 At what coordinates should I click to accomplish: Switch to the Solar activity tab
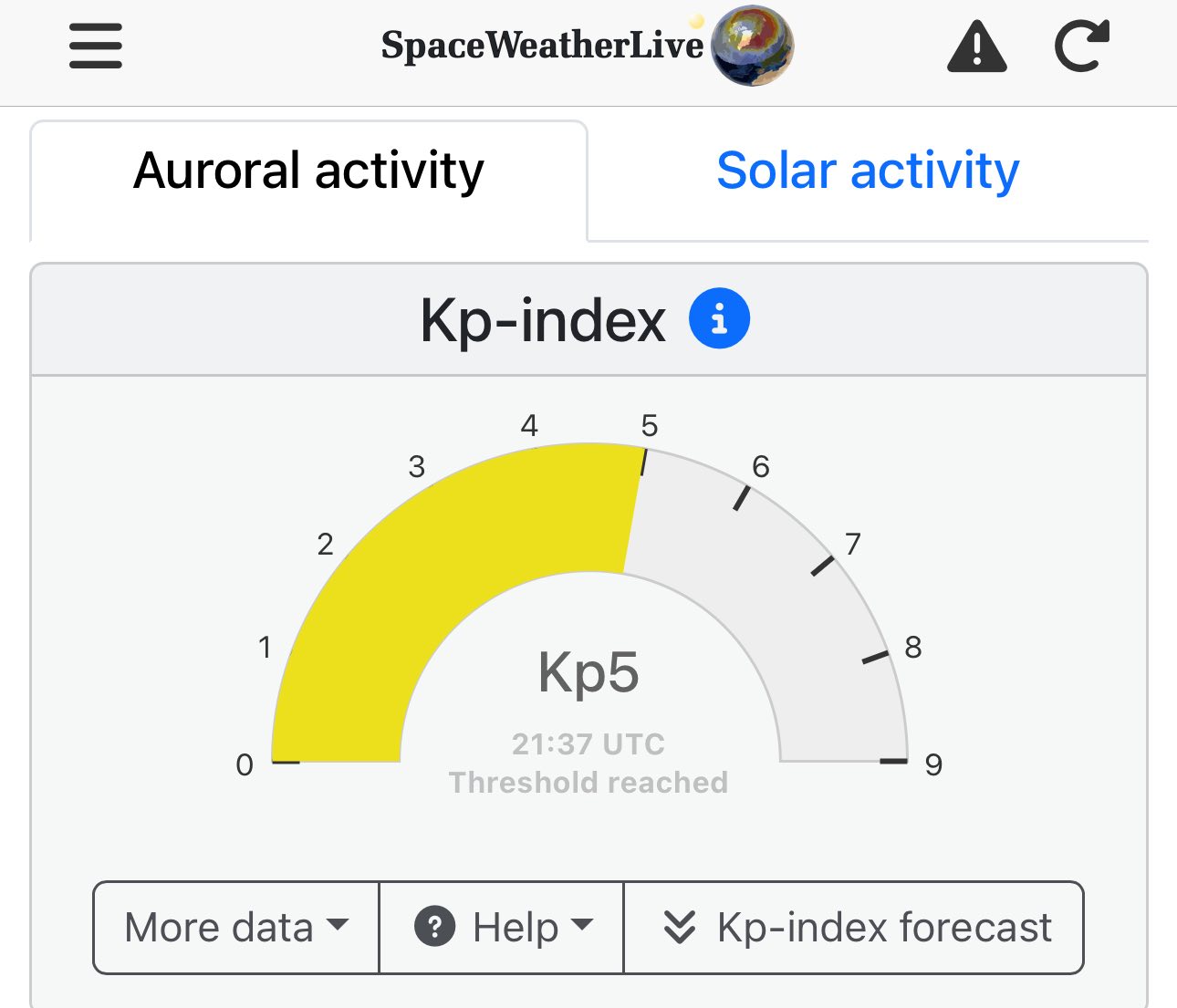coord(868,171)
